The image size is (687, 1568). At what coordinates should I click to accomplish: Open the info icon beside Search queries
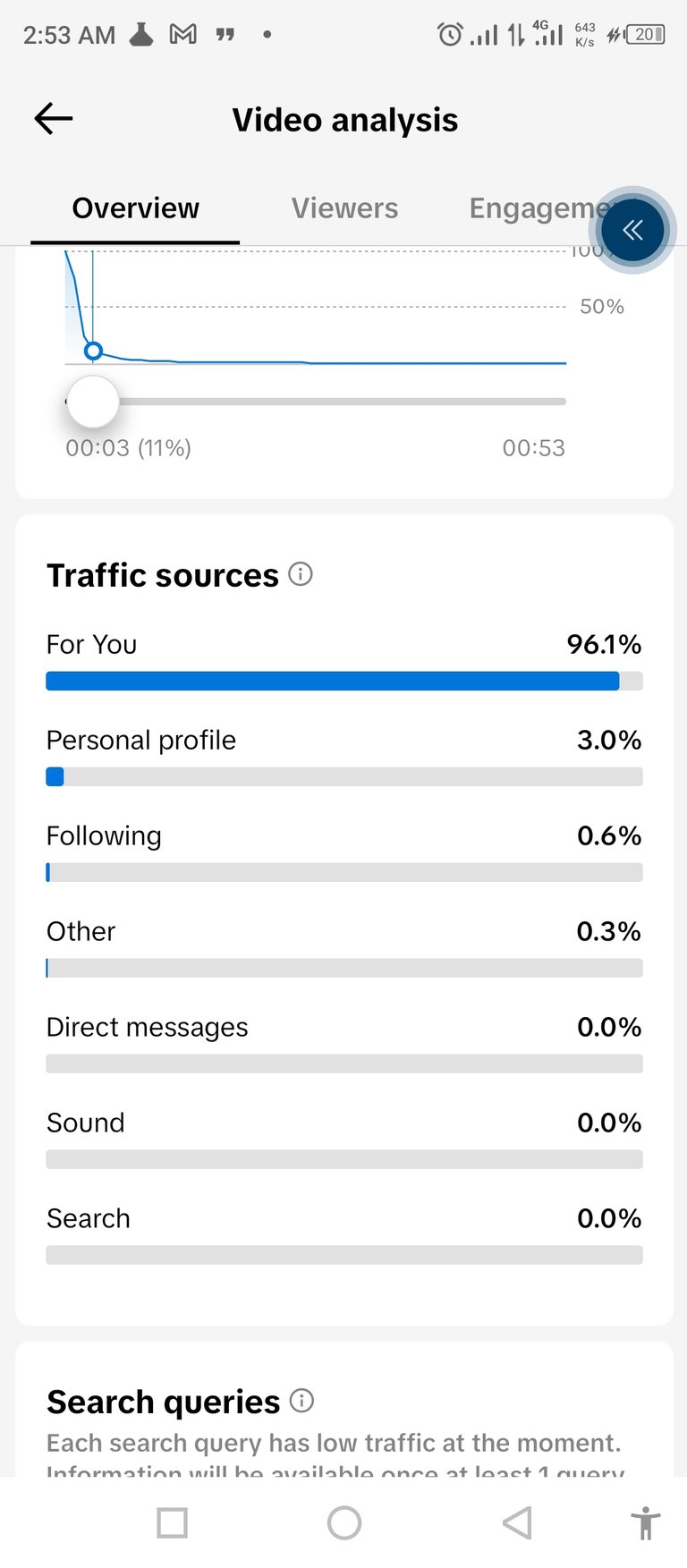pyautogui.click(x=302, y=1401)
